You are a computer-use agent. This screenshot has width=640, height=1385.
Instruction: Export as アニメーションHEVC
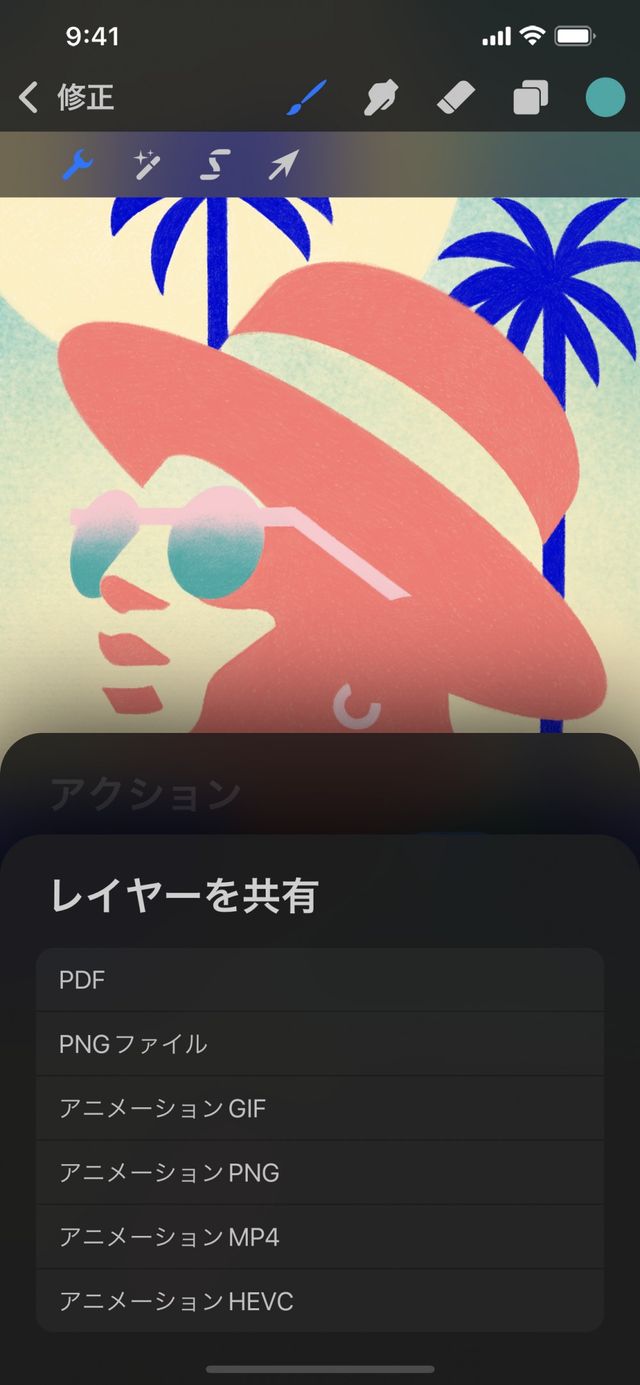320,1301
